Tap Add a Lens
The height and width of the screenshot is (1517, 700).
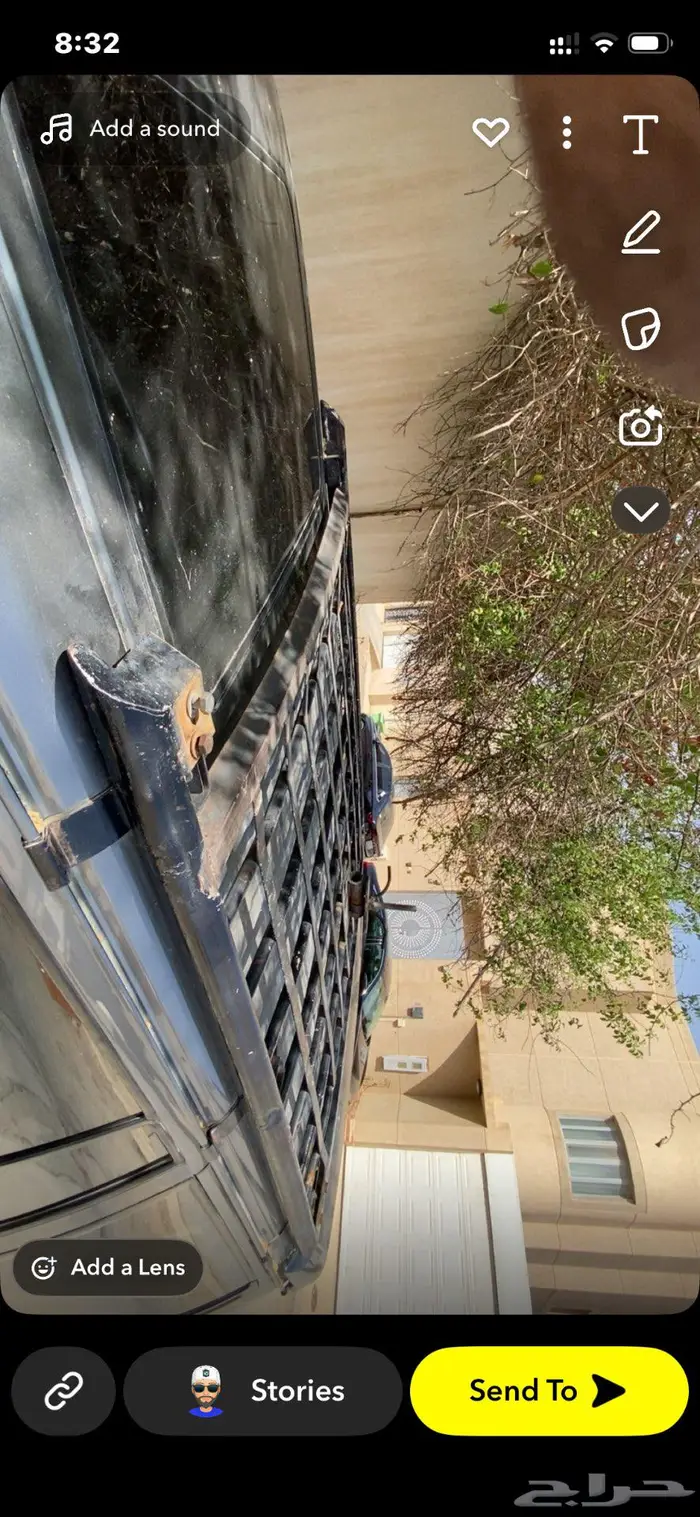[108, 1268]
